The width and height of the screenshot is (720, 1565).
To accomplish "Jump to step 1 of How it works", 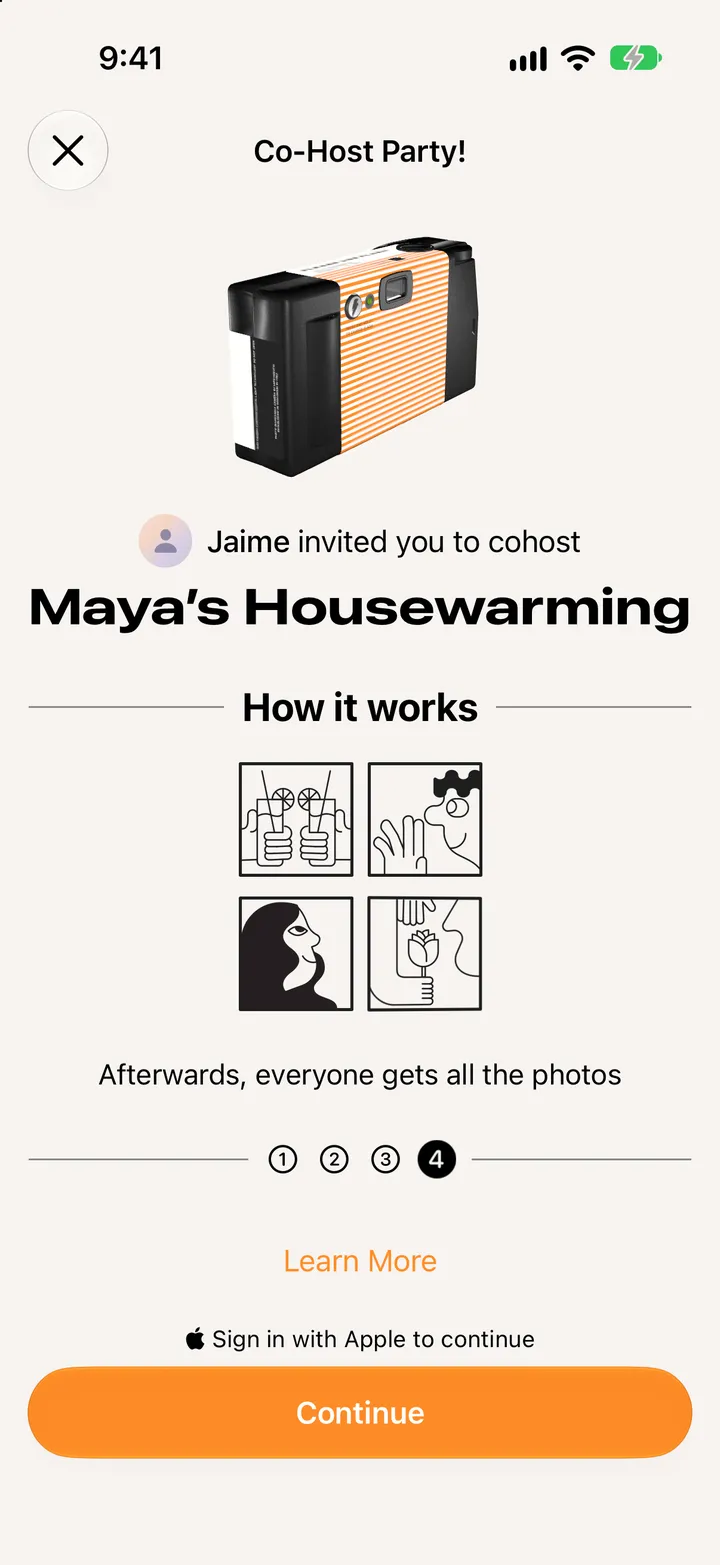I will [283, 1159].
